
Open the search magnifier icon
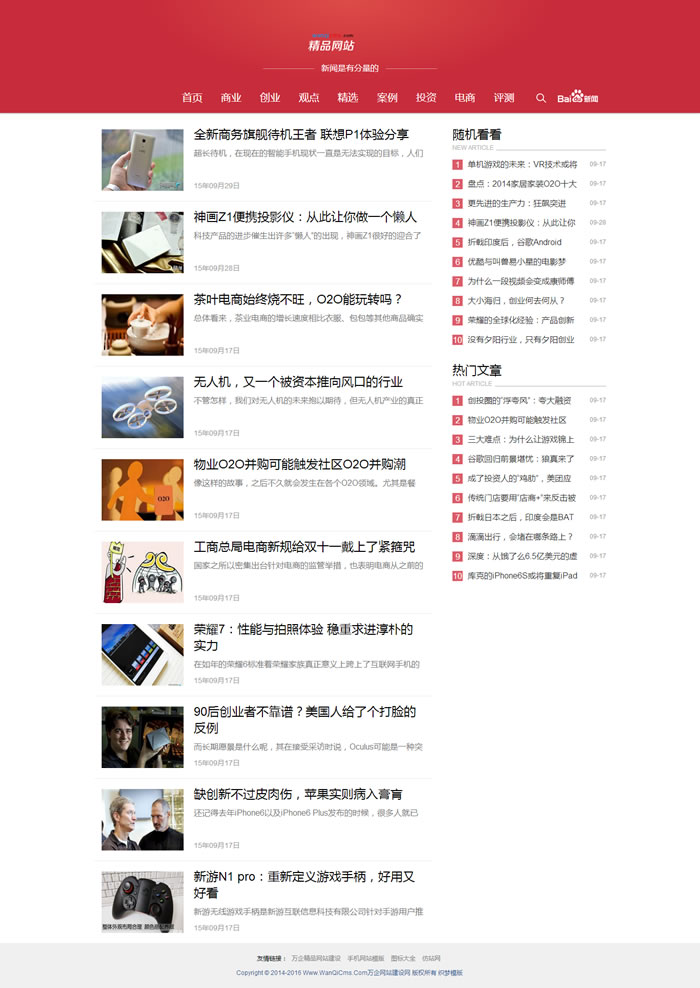click(541, 98)
